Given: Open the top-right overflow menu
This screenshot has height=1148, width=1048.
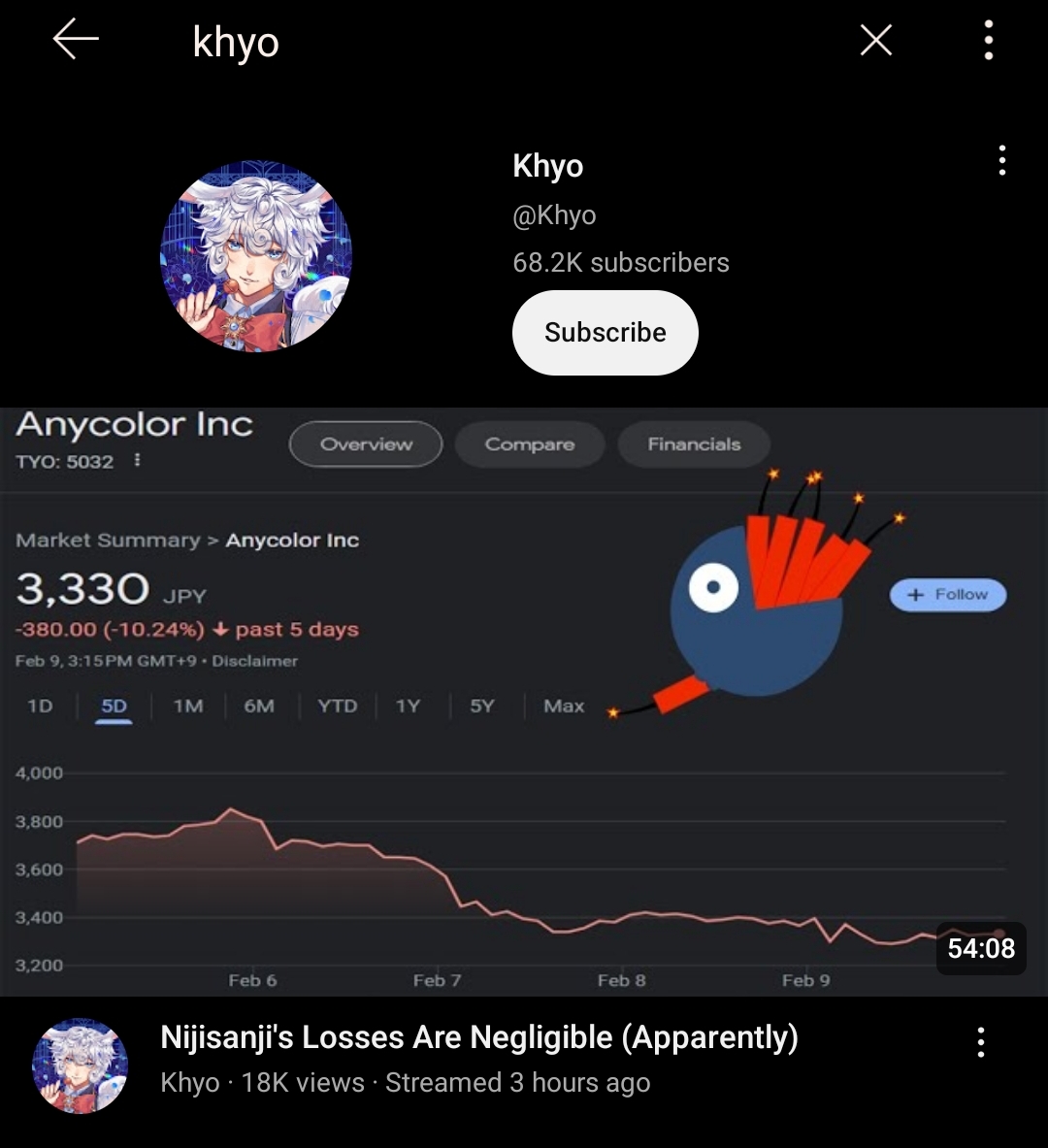Looking at the screenshot, I should coord(988,41).
